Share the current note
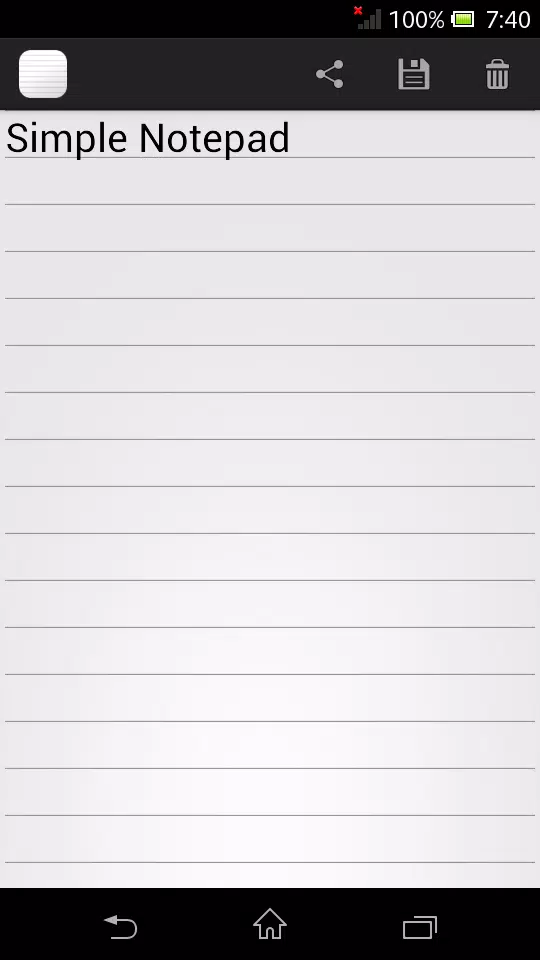 329,75
